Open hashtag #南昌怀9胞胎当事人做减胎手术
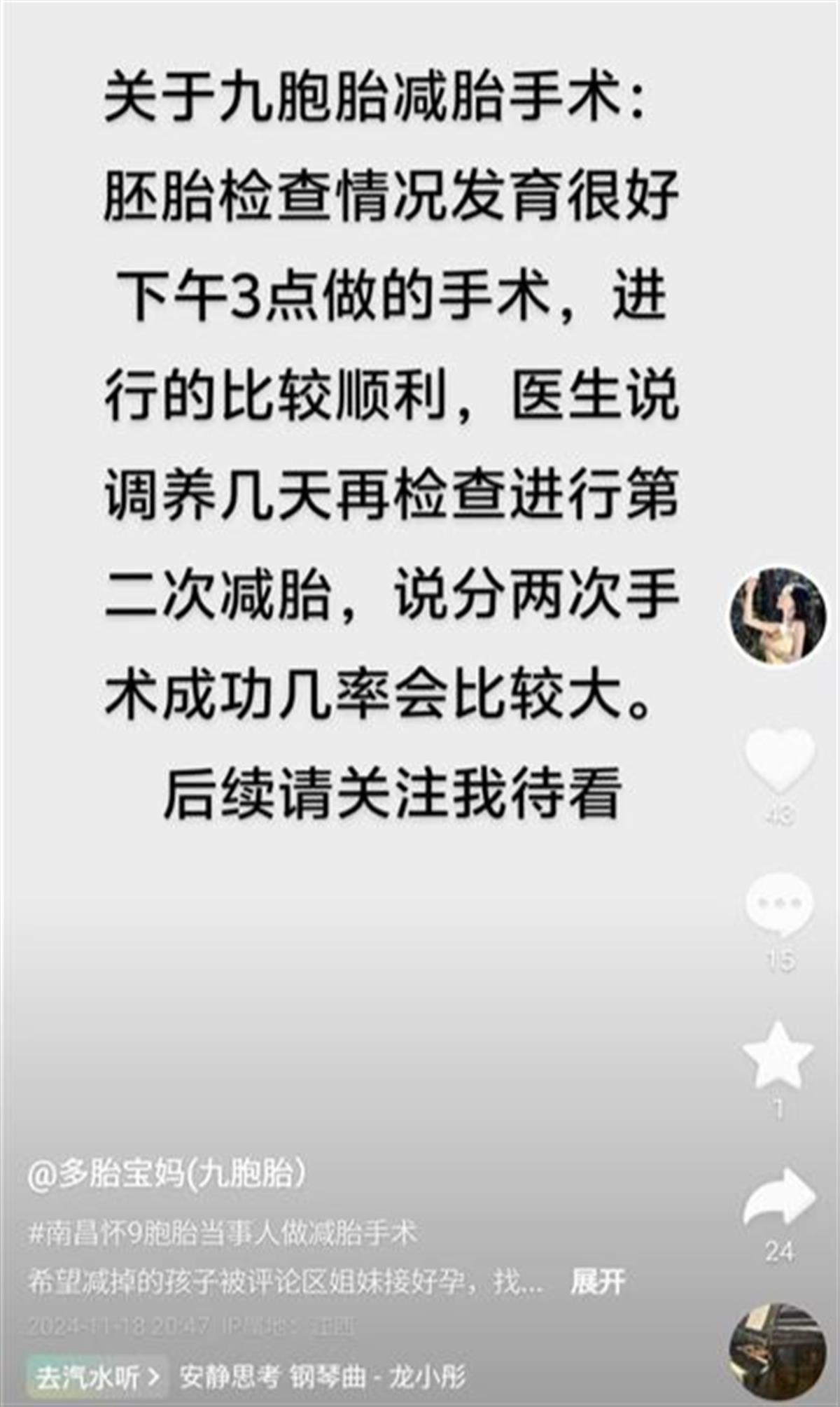This screenshot has height=1407, width=840. coord(223,1233)
